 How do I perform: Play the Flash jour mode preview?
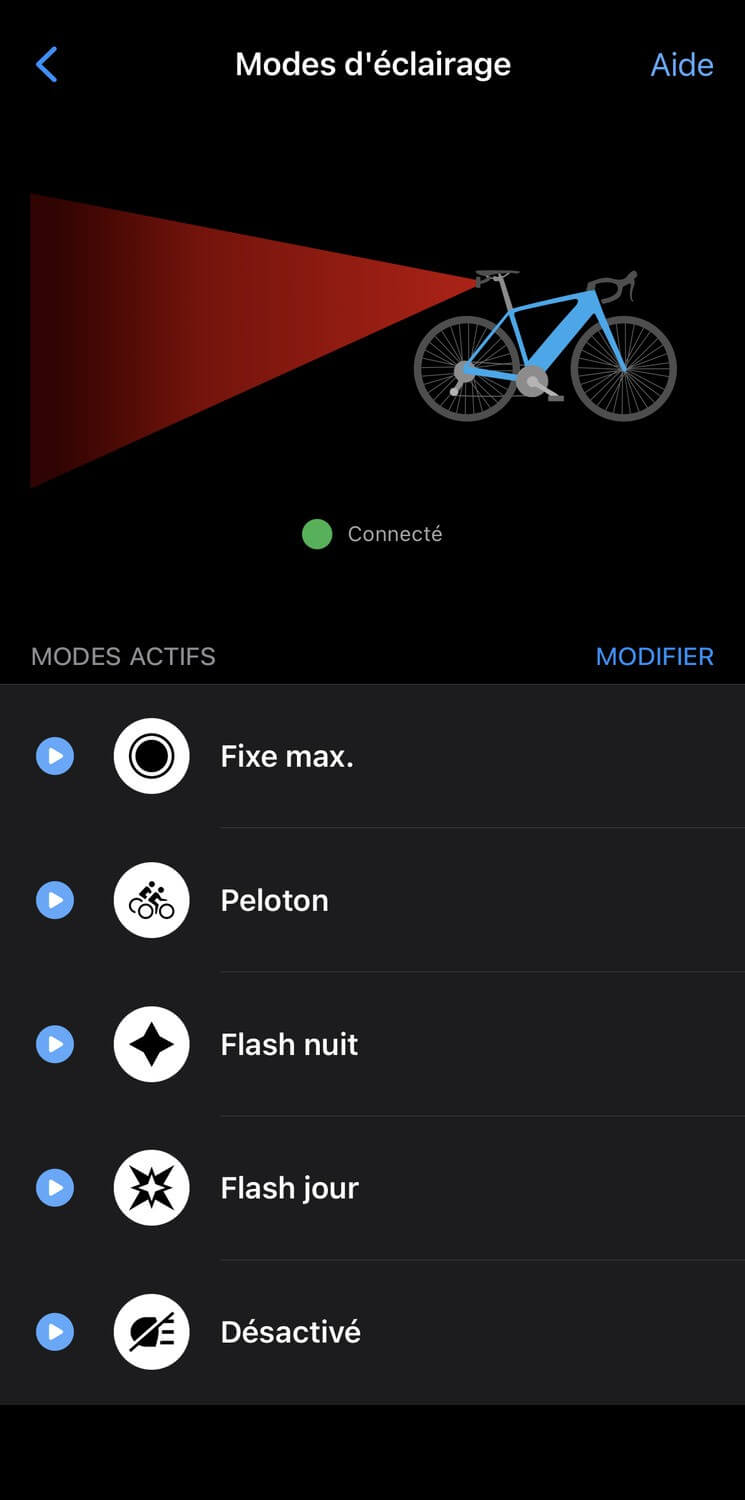(x=55, y=1188)
